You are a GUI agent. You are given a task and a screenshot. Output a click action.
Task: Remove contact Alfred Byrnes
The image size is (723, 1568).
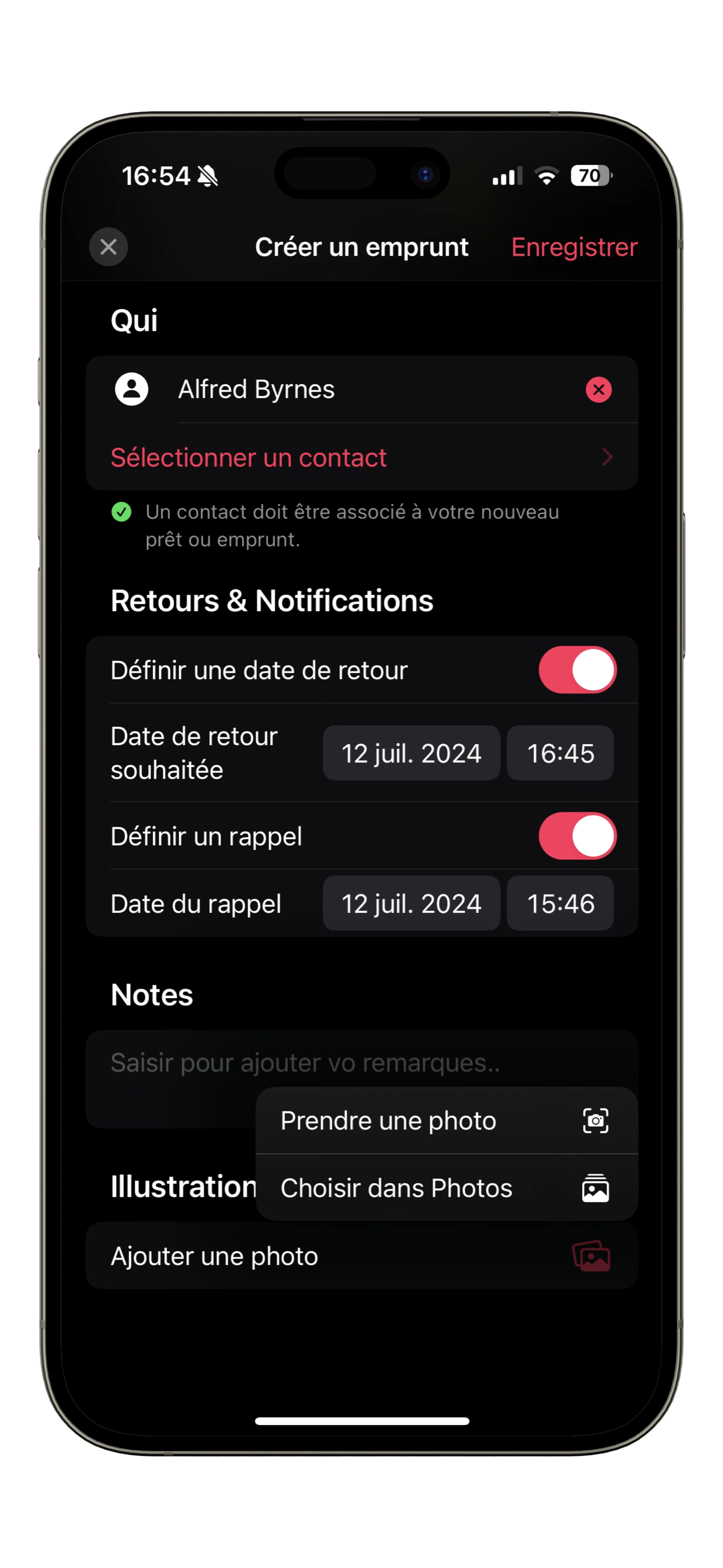coord(598,390)
